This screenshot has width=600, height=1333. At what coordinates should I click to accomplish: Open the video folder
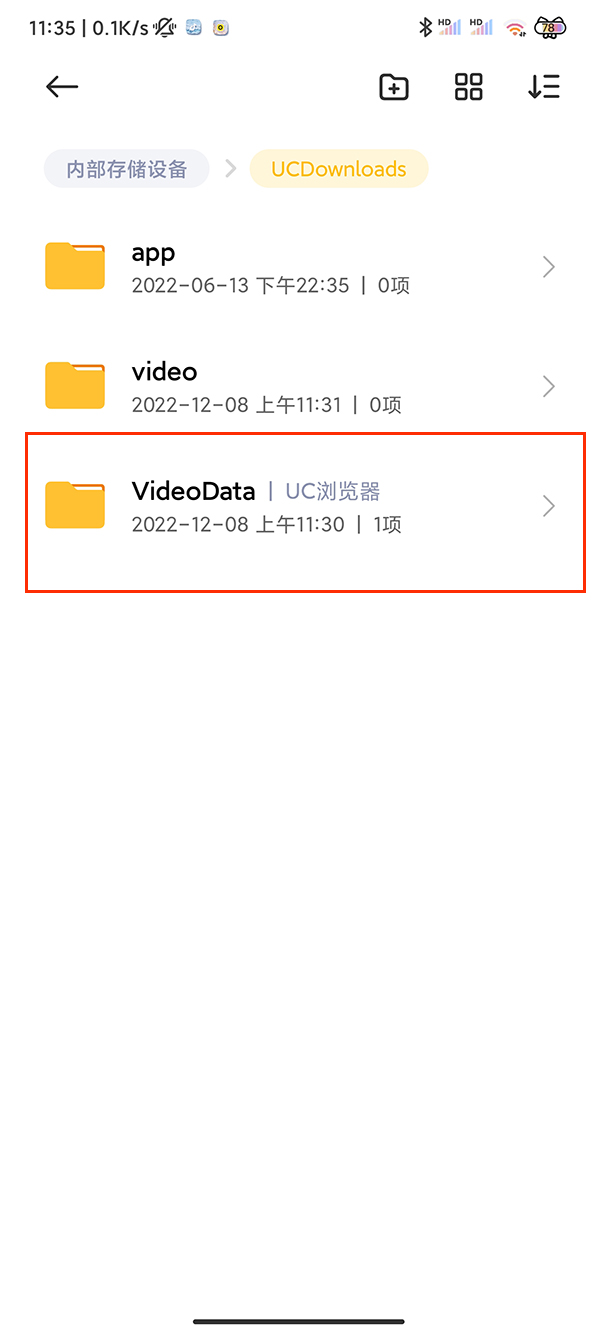[300, 386]
